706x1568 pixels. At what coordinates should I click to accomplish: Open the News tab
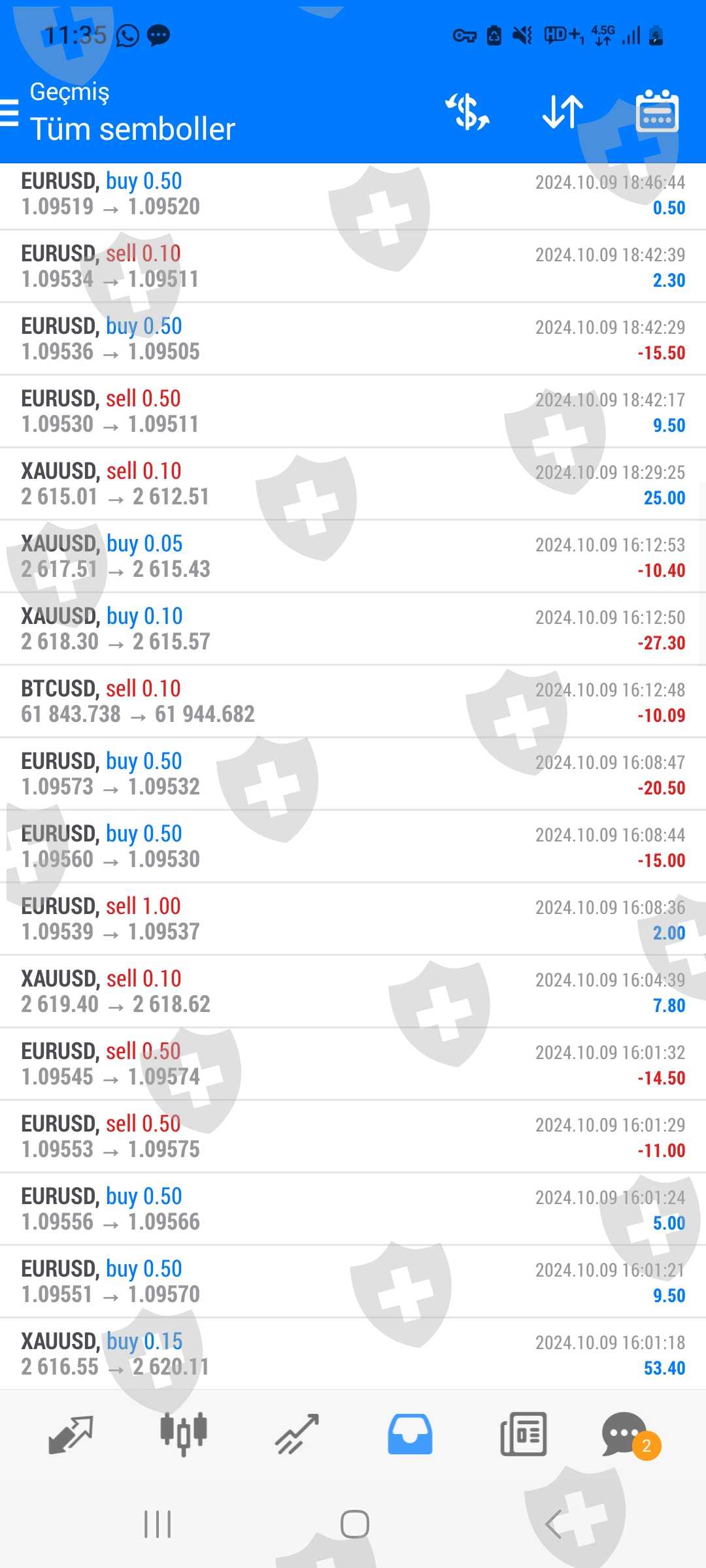click(523, 1434)
